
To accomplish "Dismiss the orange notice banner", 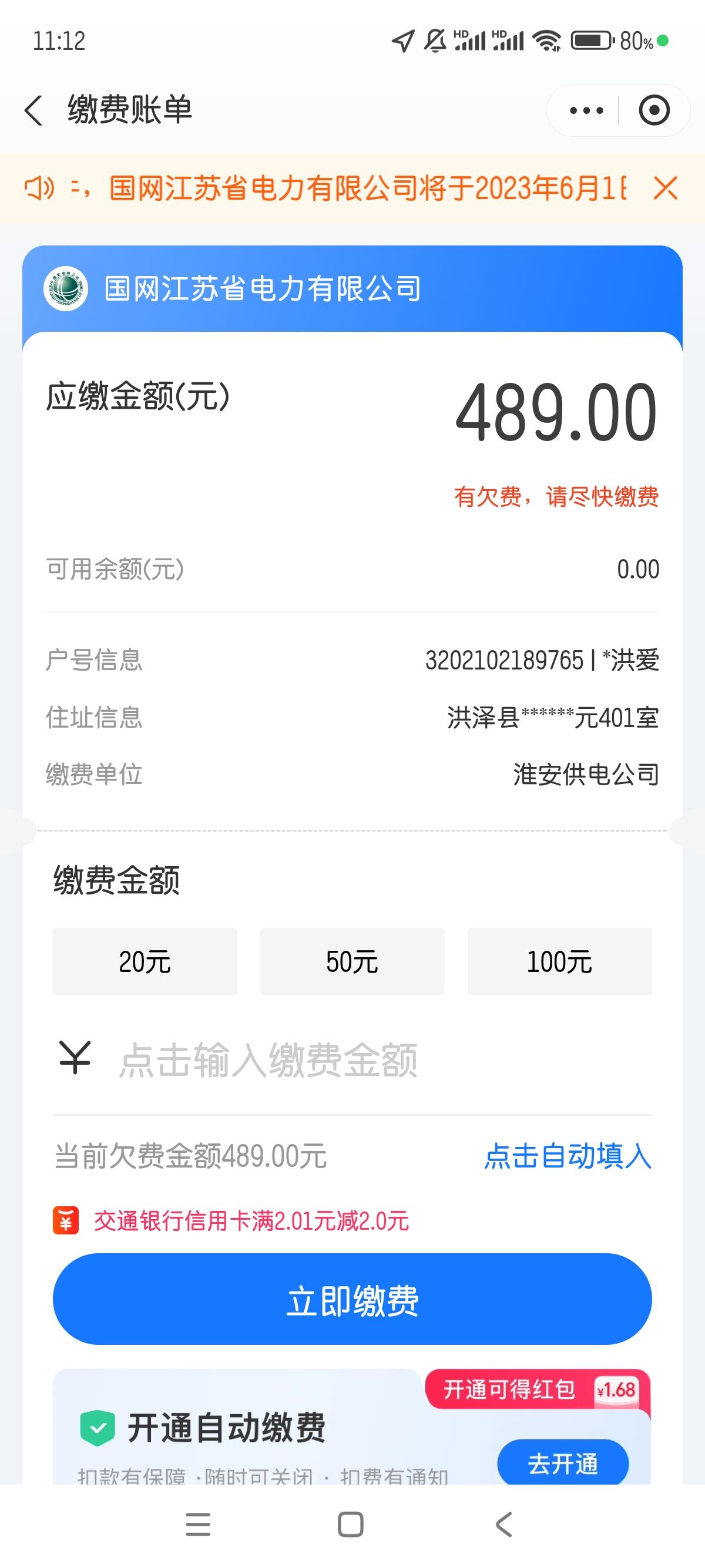I will pyautogui.click(x=665, y=187).
